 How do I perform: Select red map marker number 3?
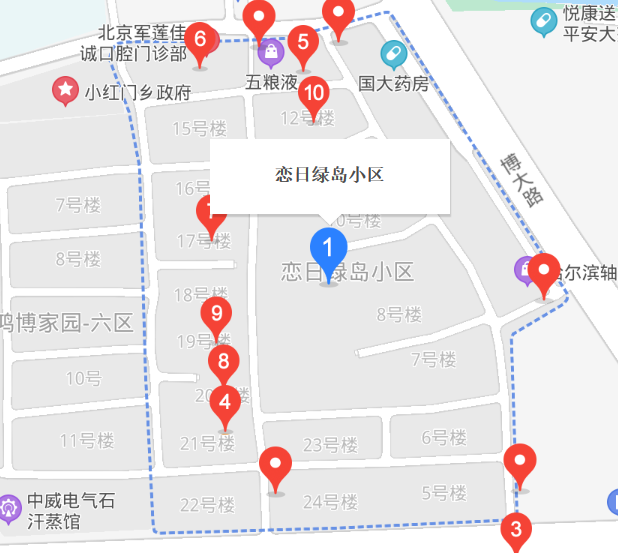click(516, 528)
